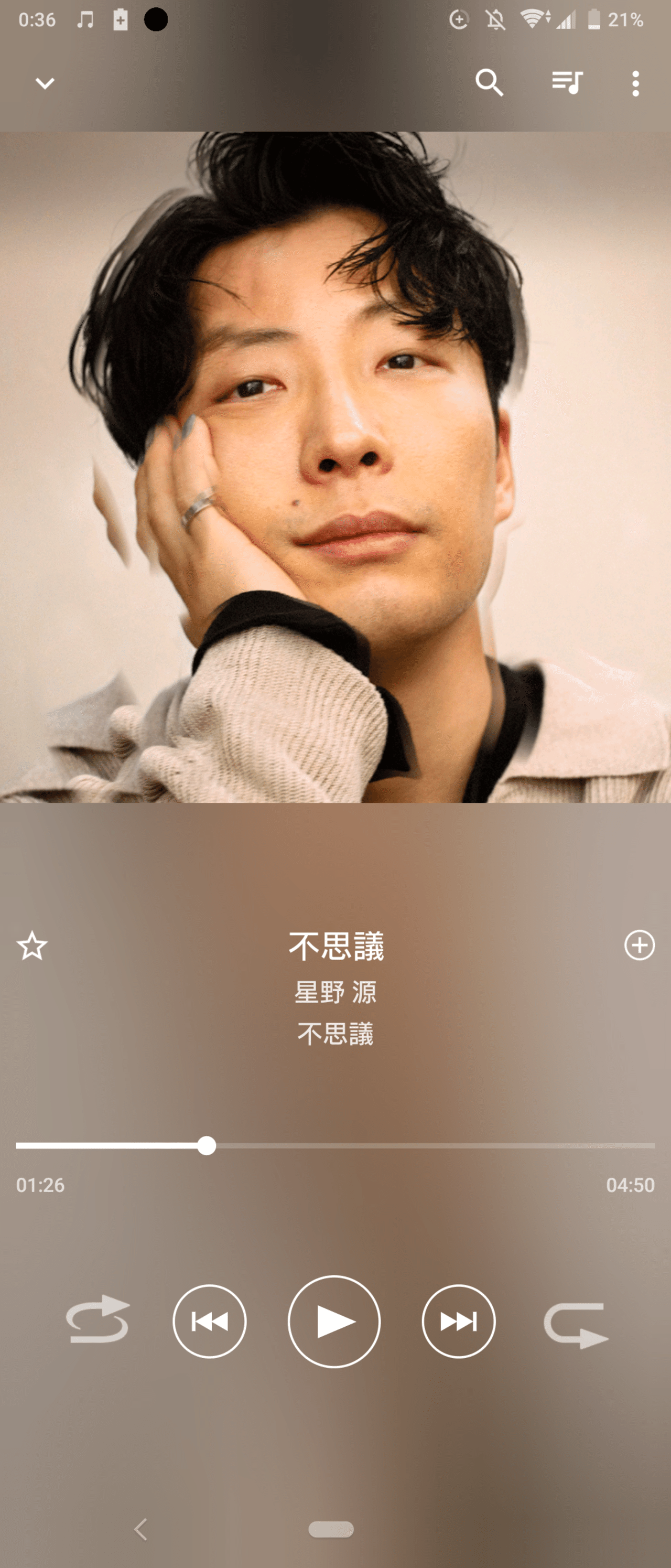The image size is (671, 1568).
Task: Tap the music note status bar icon
Action: pos(84,19)
